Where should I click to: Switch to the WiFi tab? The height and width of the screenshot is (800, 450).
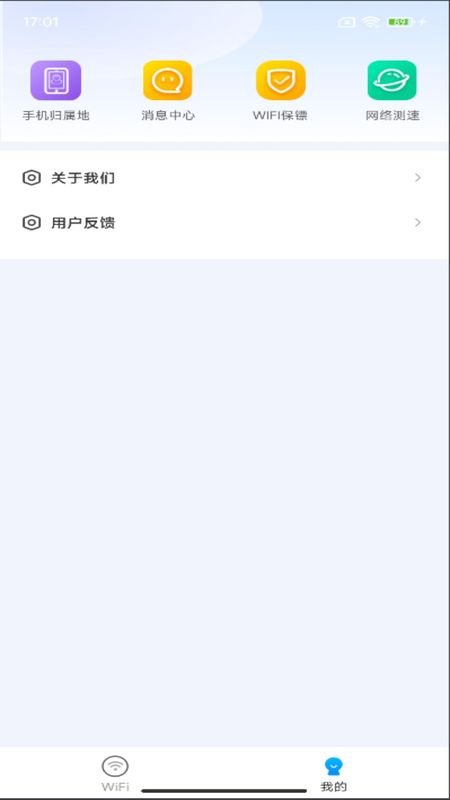tap(115, 773)
